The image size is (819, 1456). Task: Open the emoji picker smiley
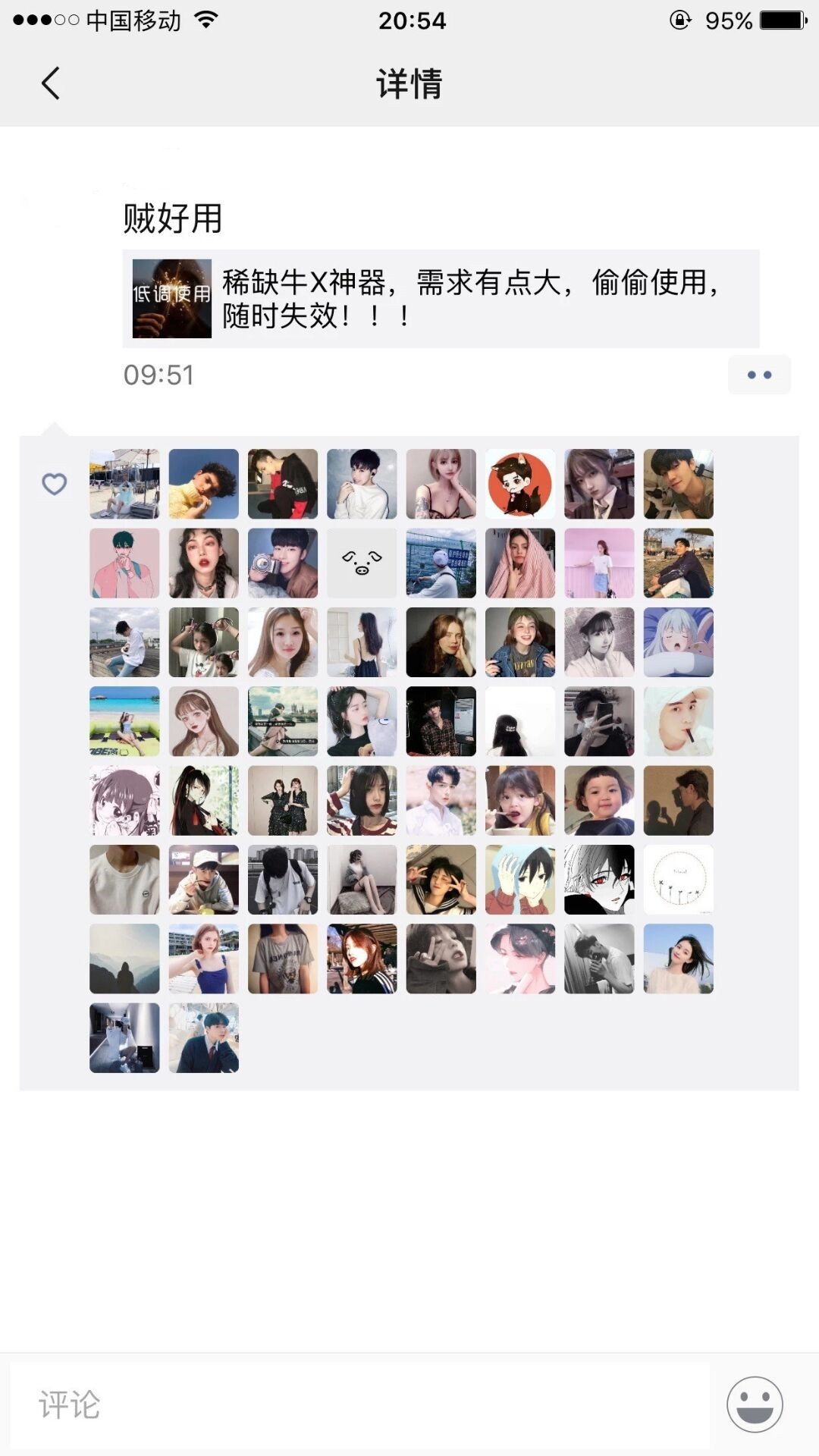pos(755,1404)
